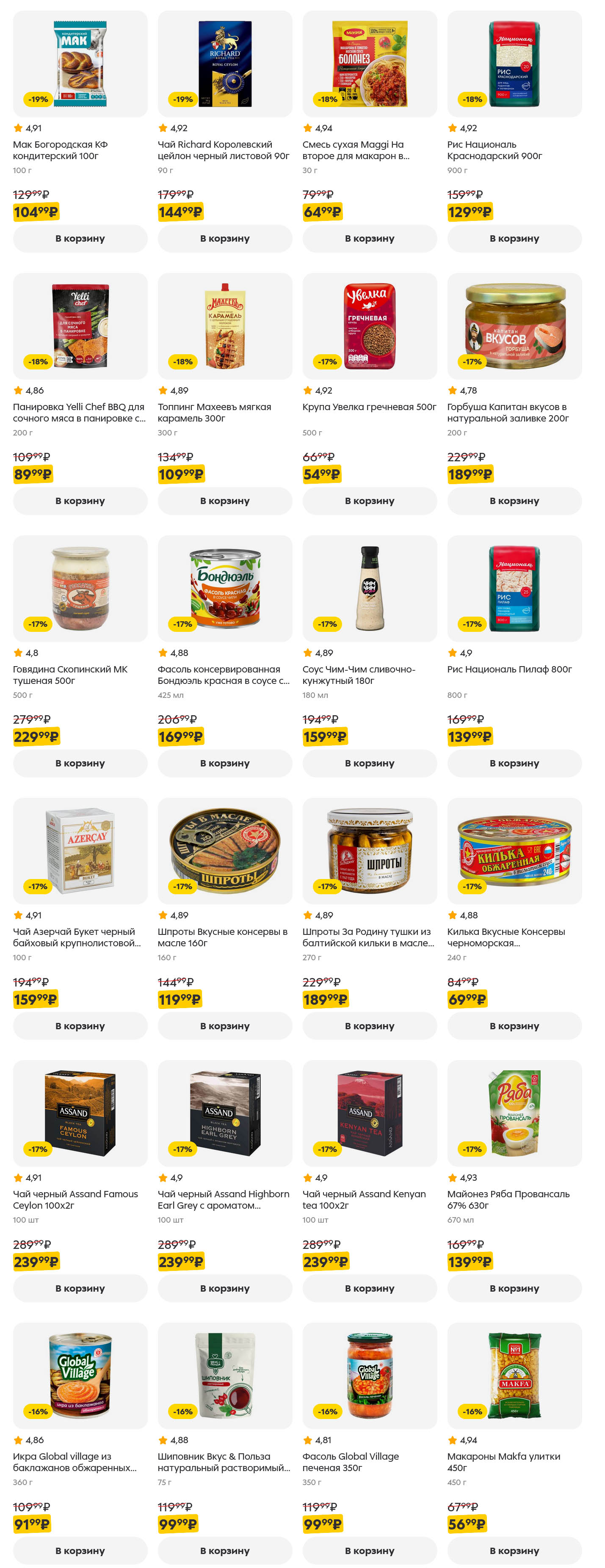Add Килька Вкусные Консервы to cart
The width and height of the screenshot is (605, 1568).
click(x=514, y=1025)
